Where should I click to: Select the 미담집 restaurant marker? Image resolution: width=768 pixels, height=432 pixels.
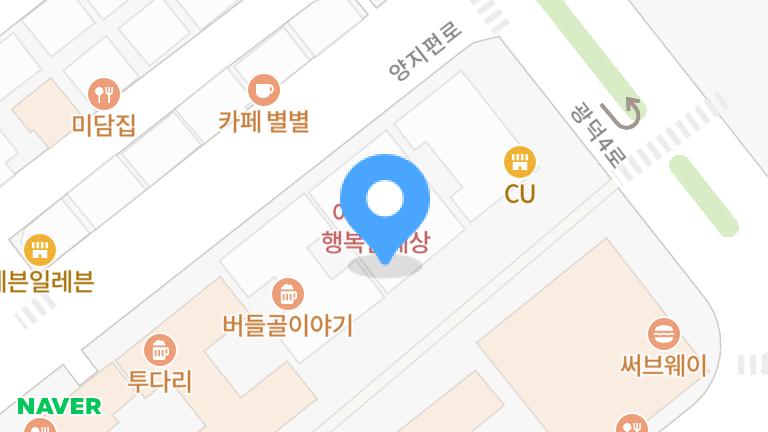(104, 95)
